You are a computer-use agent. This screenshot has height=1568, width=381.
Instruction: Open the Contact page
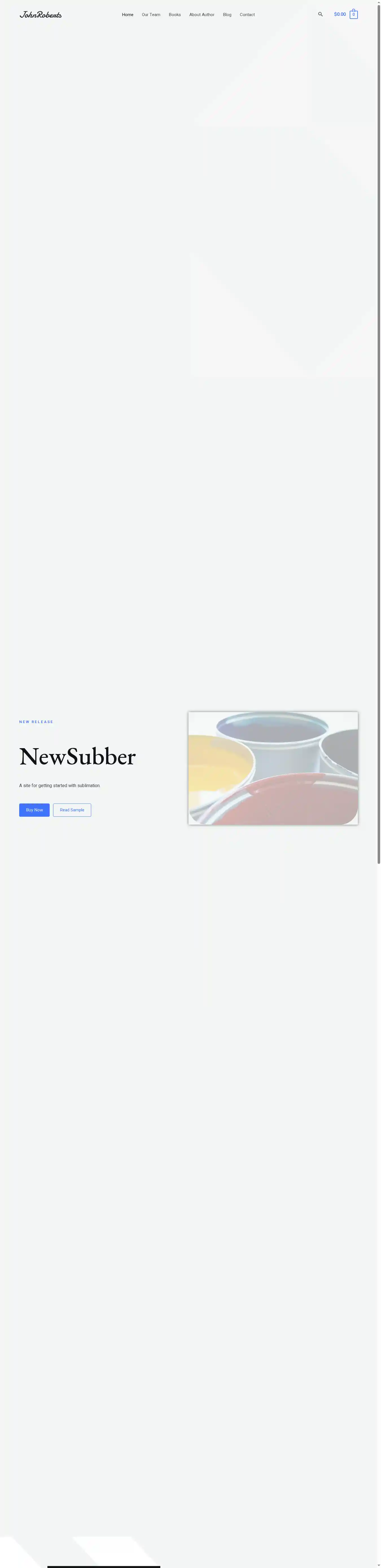247,15
